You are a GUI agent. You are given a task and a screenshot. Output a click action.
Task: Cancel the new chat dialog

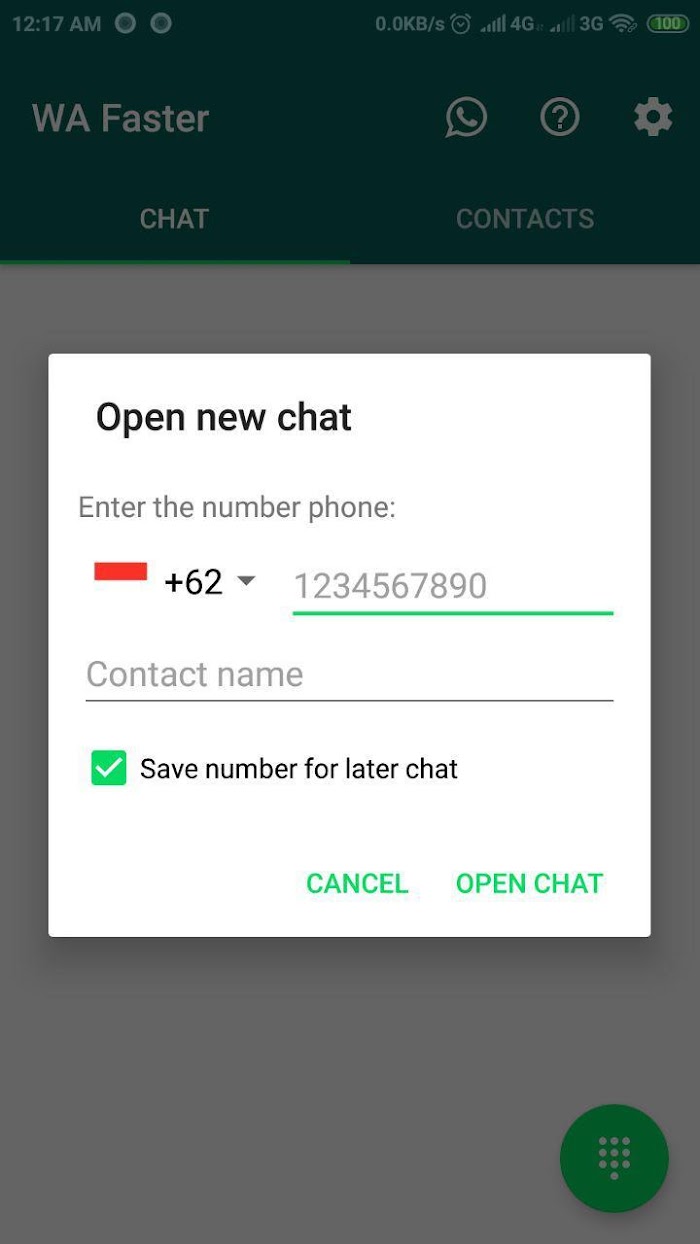pyautogui.click(x=357, y=883)
